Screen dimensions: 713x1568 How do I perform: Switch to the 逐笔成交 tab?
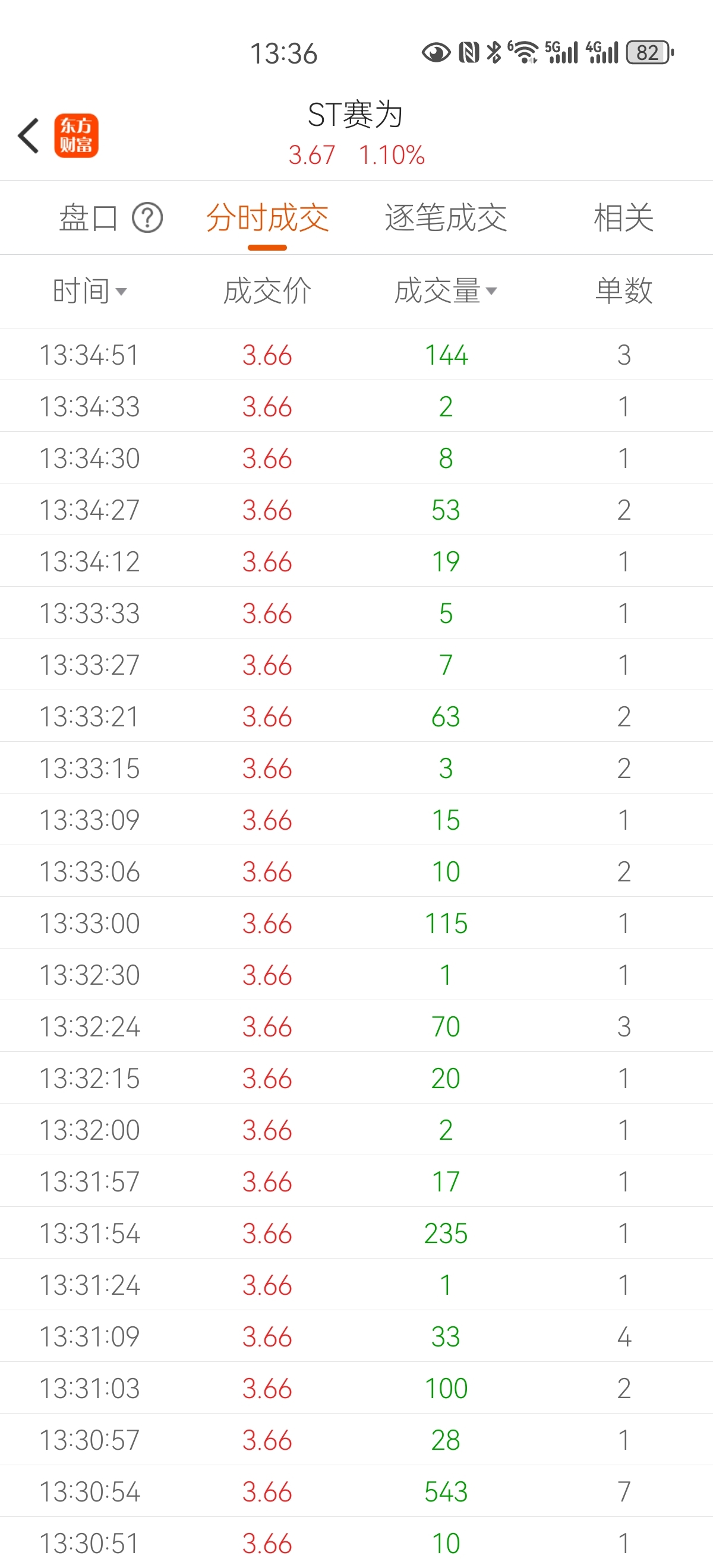coord(446,218)
